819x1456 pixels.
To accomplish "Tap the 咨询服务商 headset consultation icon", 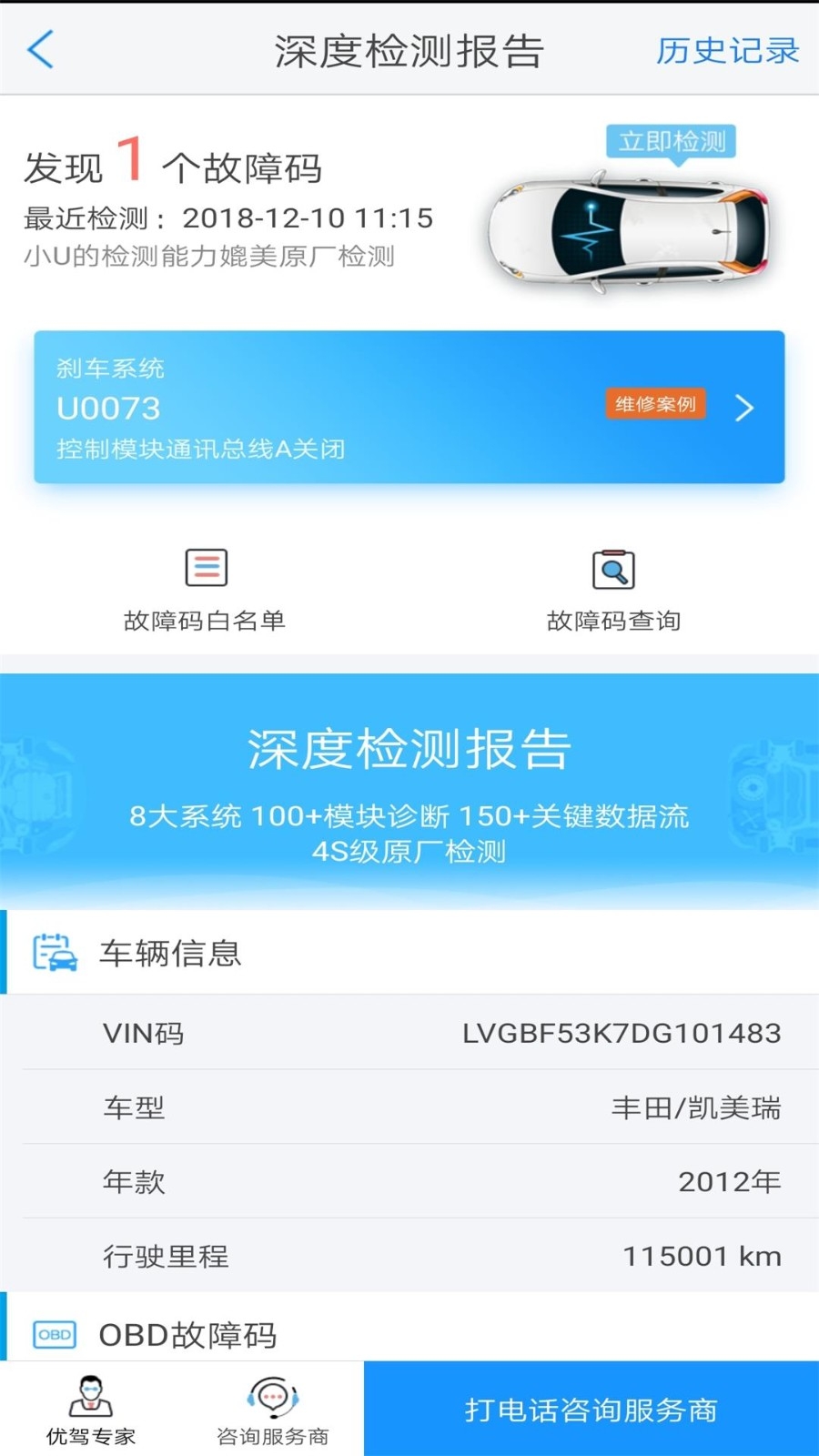I will [271, 1397].
